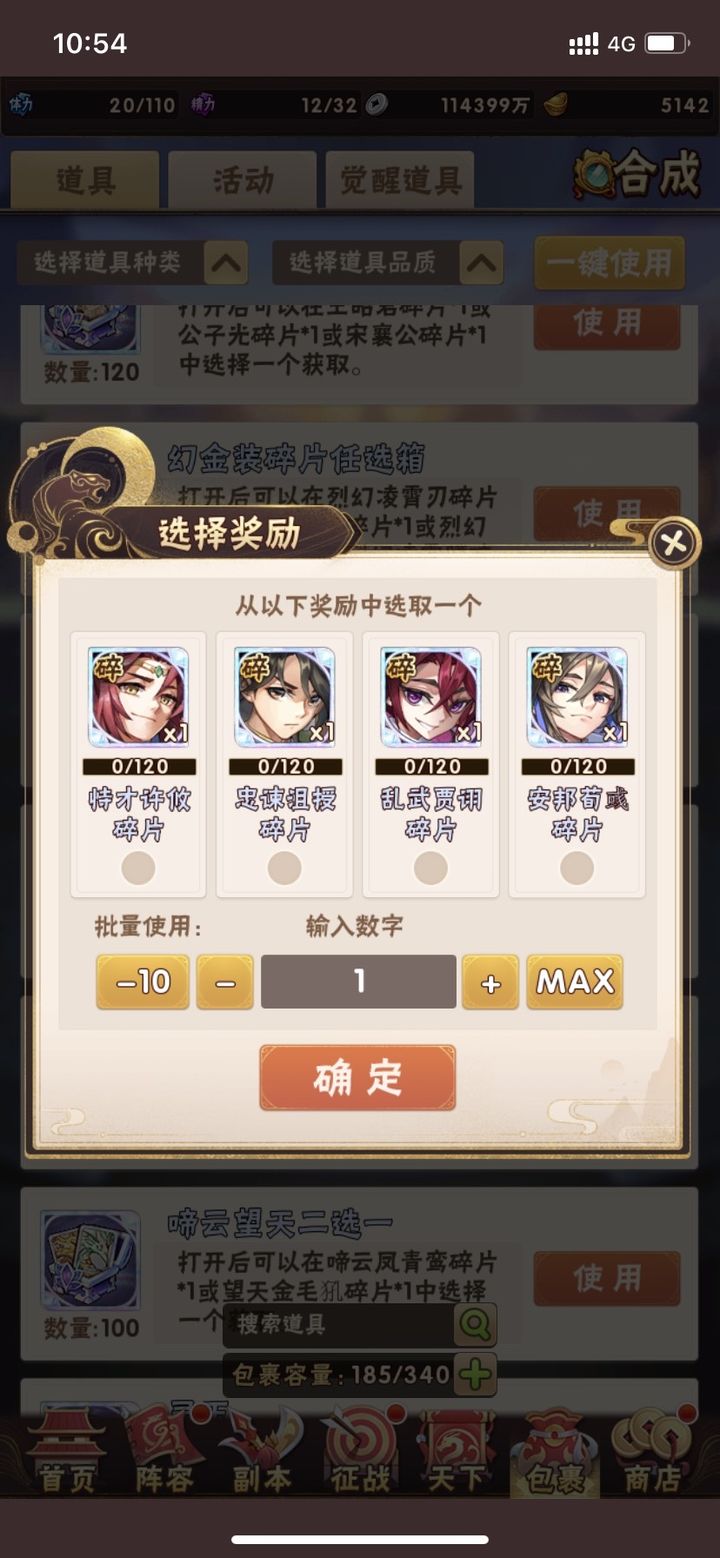Tap the quantity number input field
This screenshot has width=720, height=1558.
point(359,981)
